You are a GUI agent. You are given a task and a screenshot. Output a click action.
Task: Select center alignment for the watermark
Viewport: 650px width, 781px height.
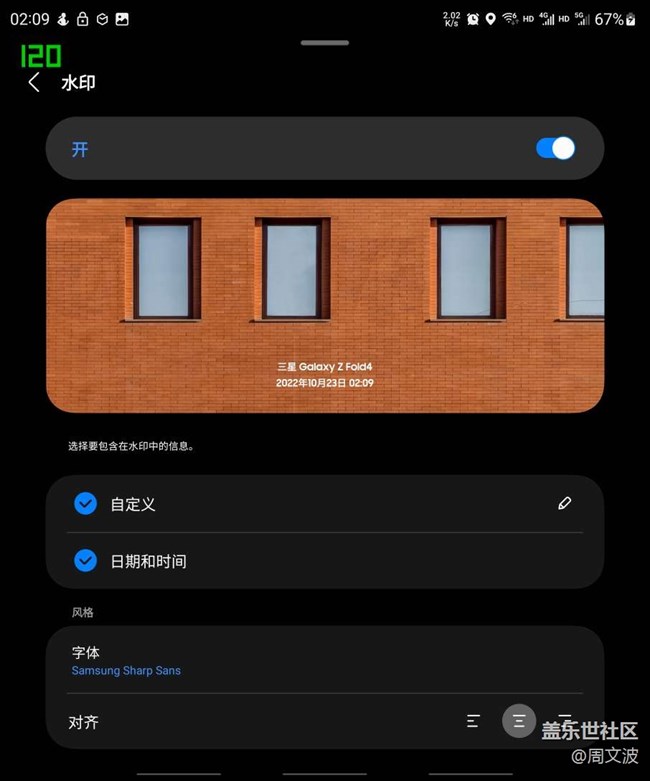tap(519, 721)
